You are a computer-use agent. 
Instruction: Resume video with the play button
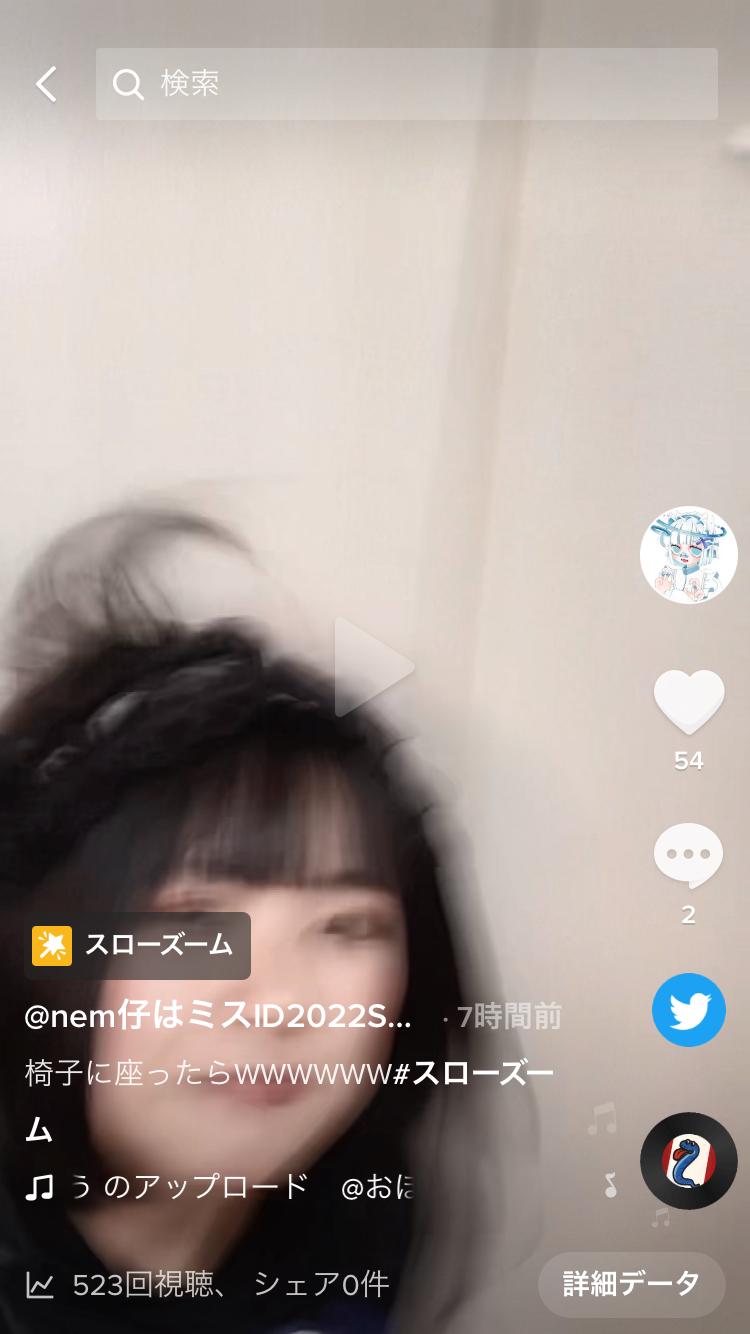(373, 667)
